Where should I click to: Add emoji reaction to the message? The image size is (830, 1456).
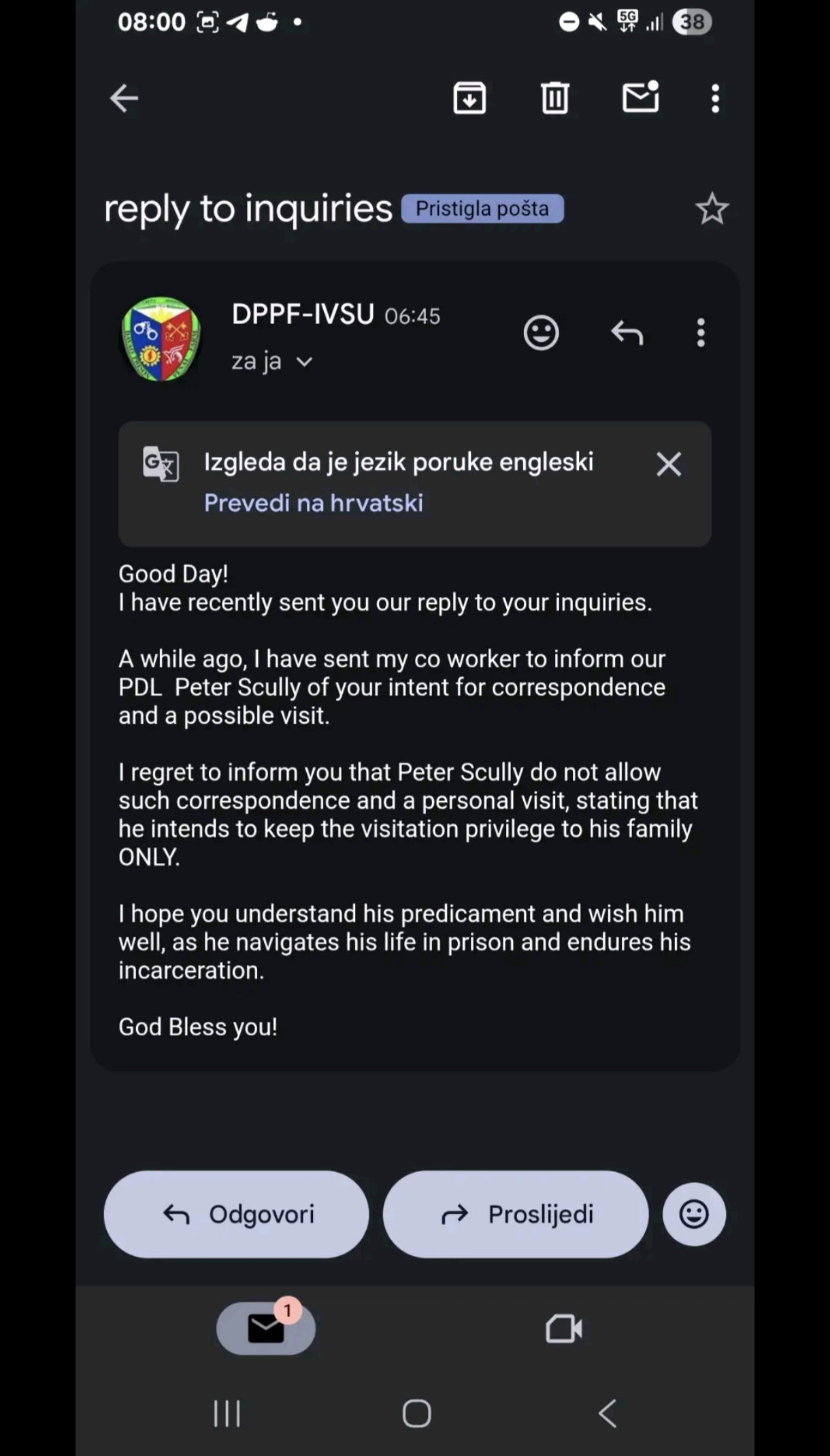click(541, 333)
